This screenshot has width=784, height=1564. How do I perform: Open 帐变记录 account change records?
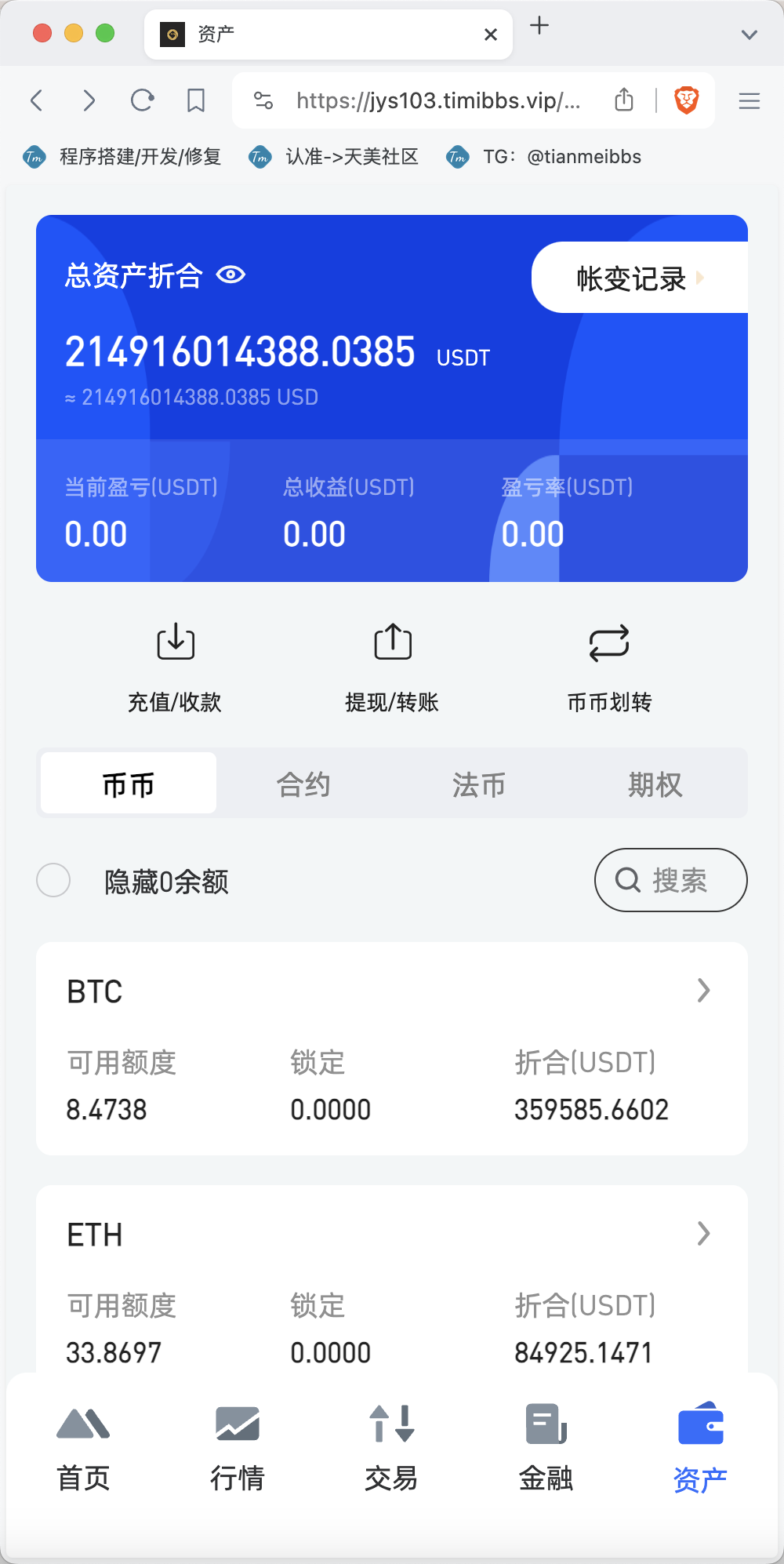point(640,278)
